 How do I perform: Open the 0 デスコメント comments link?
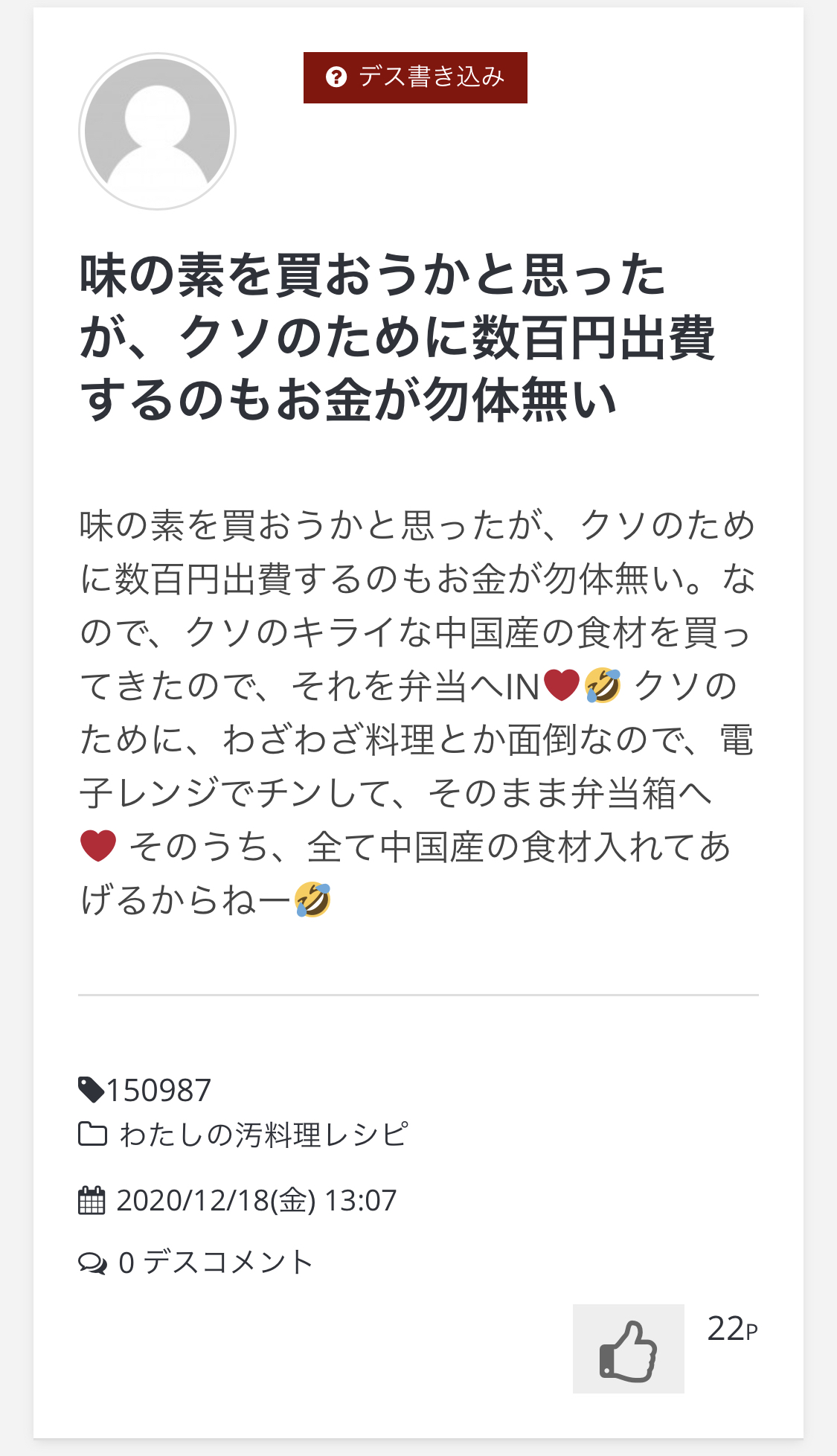coord(216,1263)
